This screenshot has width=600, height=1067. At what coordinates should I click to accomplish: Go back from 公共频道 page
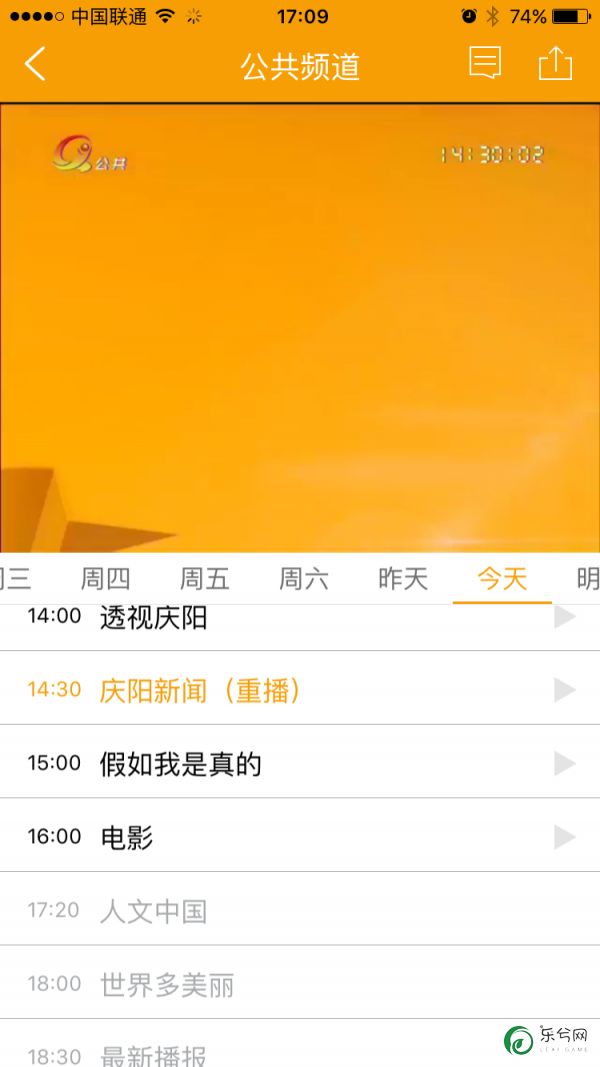coord(36,65)
